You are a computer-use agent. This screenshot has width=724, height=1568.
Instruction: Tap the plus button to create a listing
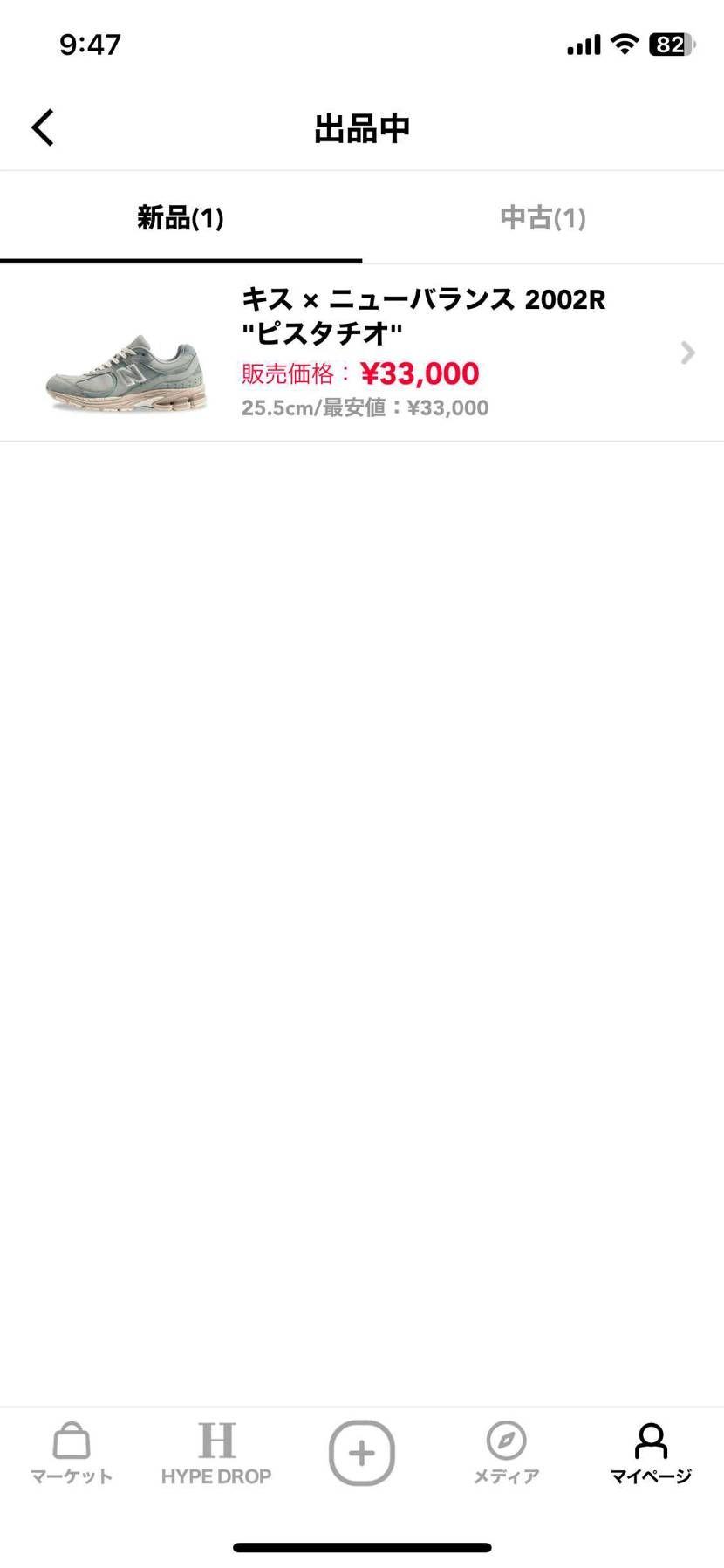point(362,1453)
